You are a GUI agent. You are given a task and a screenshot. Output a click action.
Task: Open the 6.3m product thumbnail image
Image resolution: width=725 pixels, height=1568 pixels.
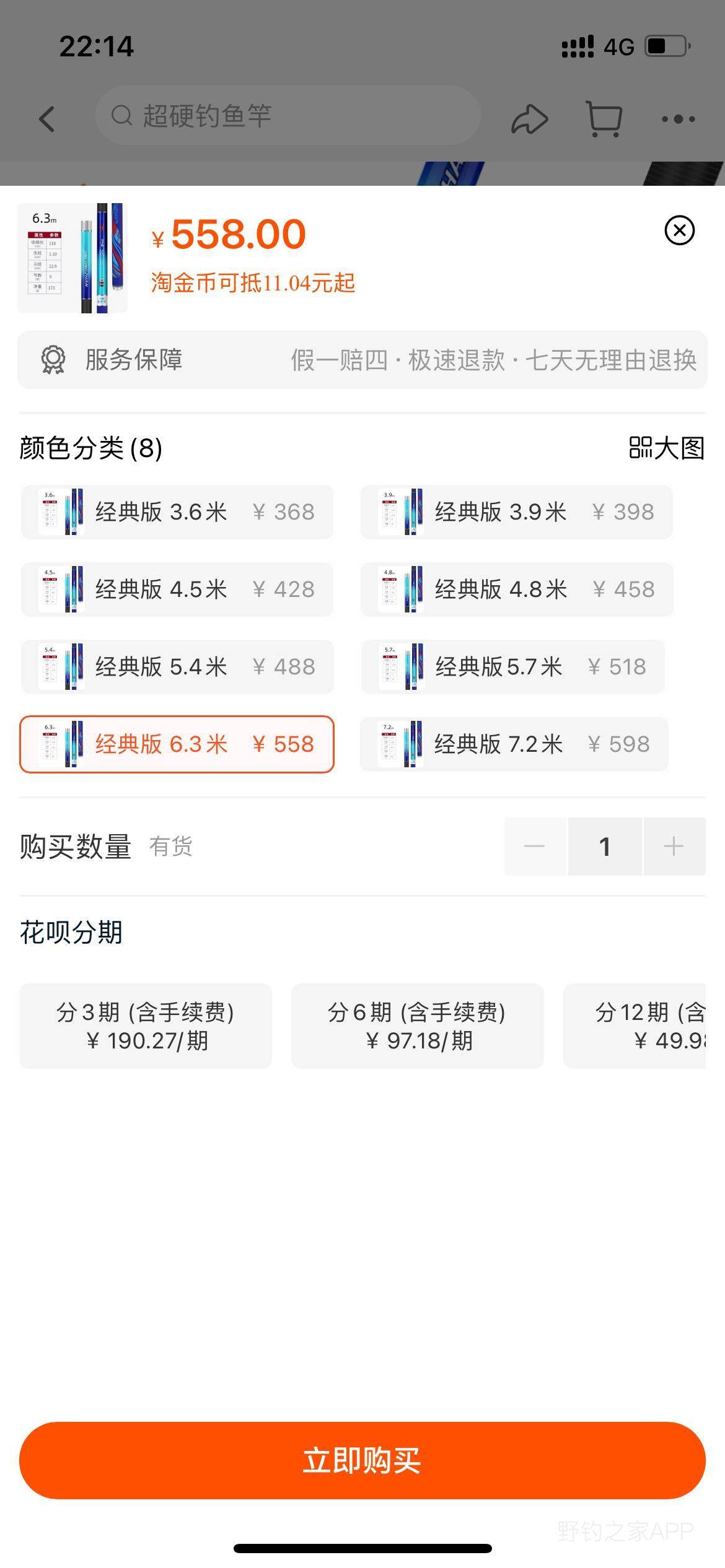72,258
